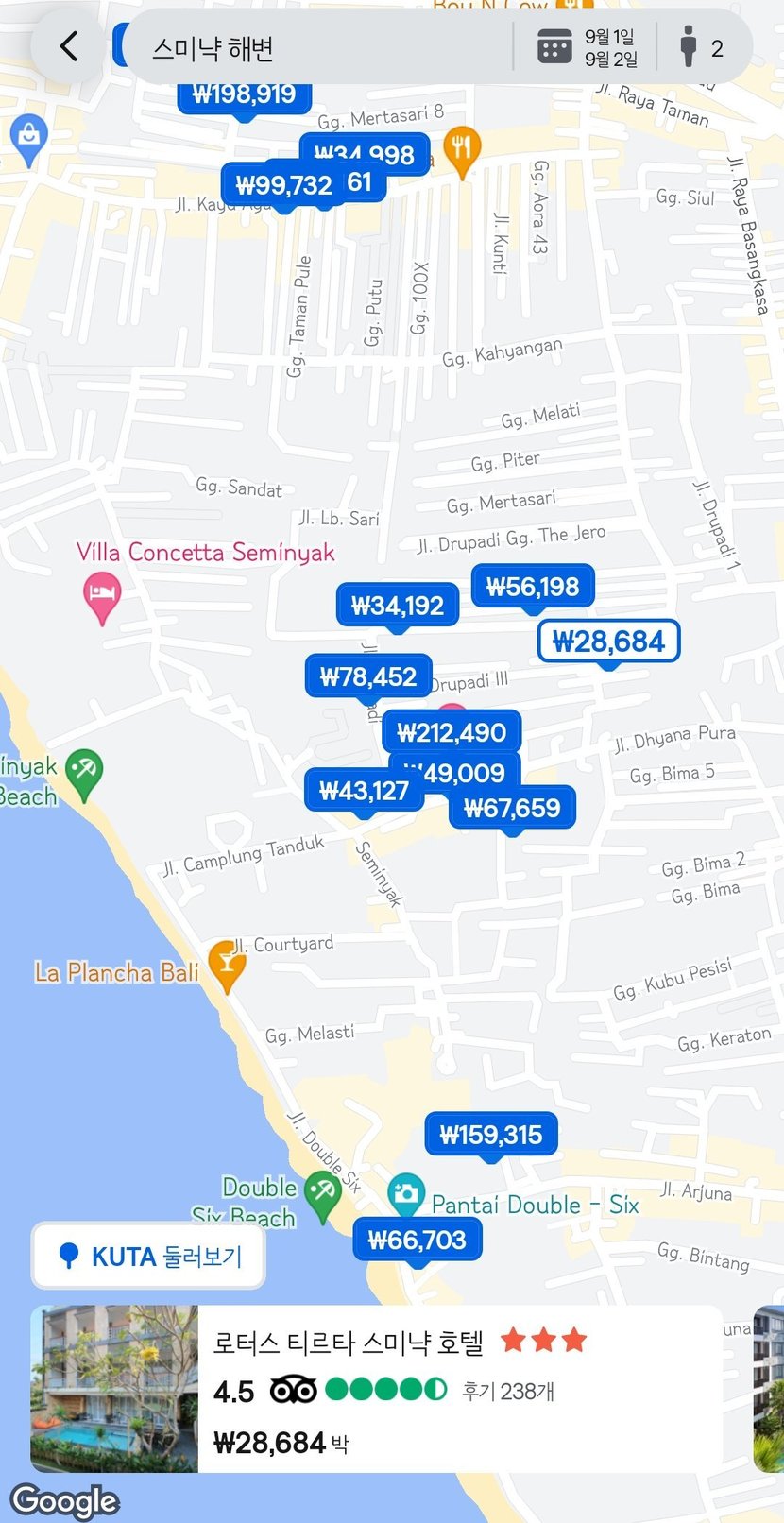Select the ₩159,315 price marker
This screenshot has width=784, height=1523.
point(490,1135)
